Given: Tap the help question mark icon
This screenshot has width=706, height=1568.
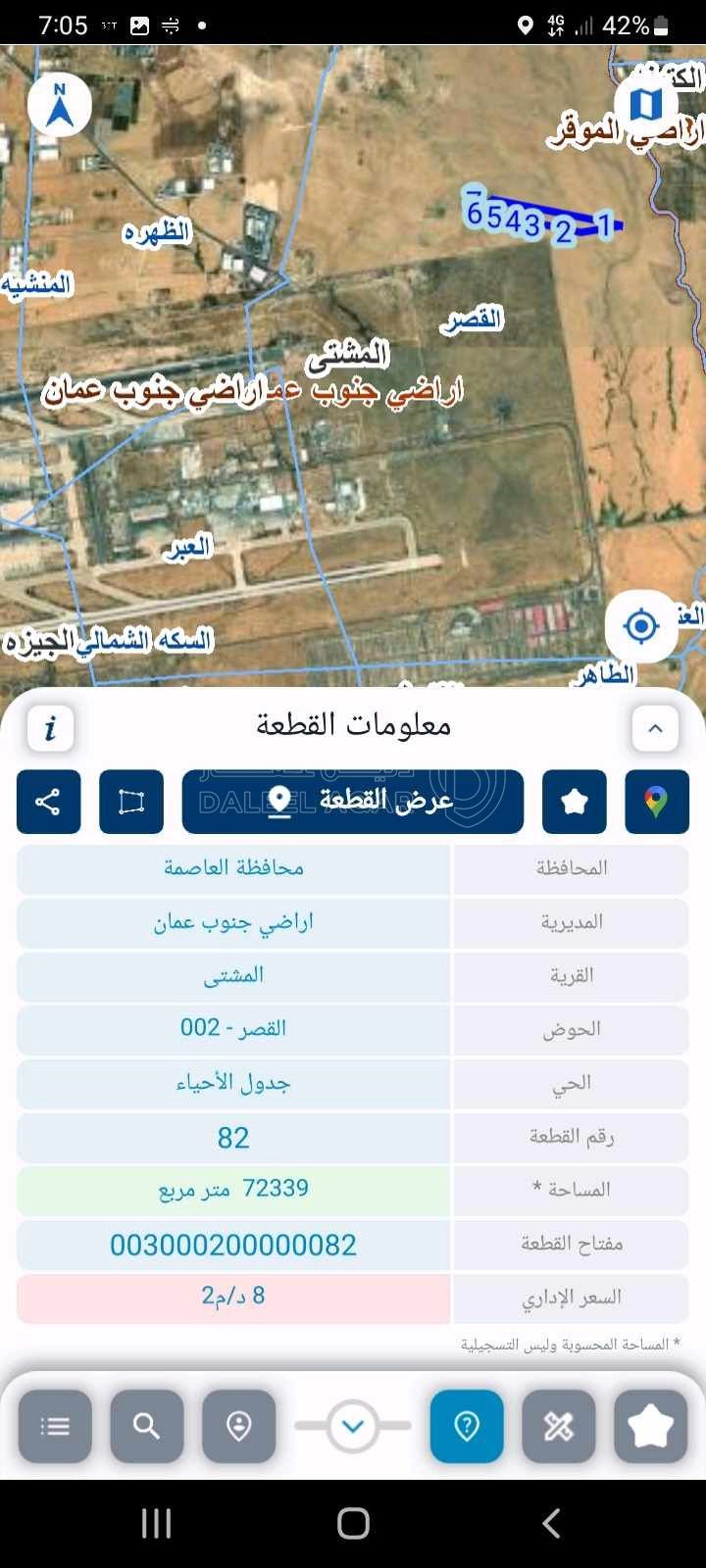Looking at the screenshot, I should coord(467,1426).
